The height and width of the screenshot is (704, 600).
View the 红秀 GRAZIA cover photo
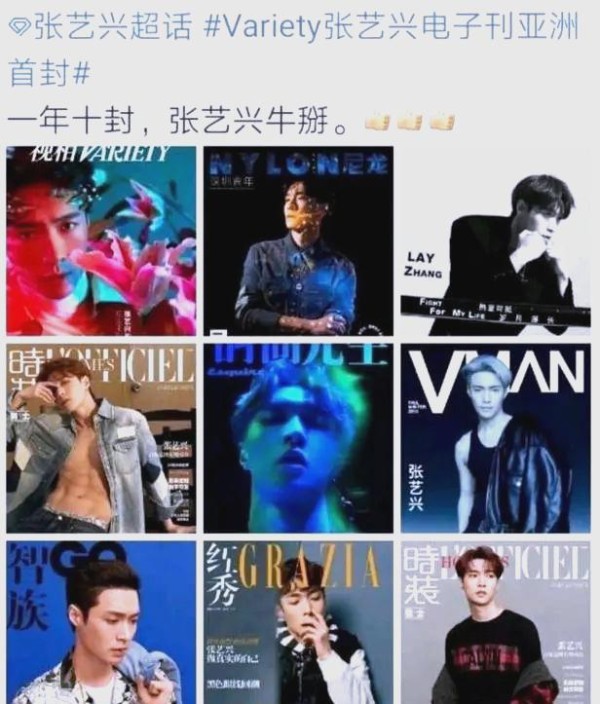[298, 622]
